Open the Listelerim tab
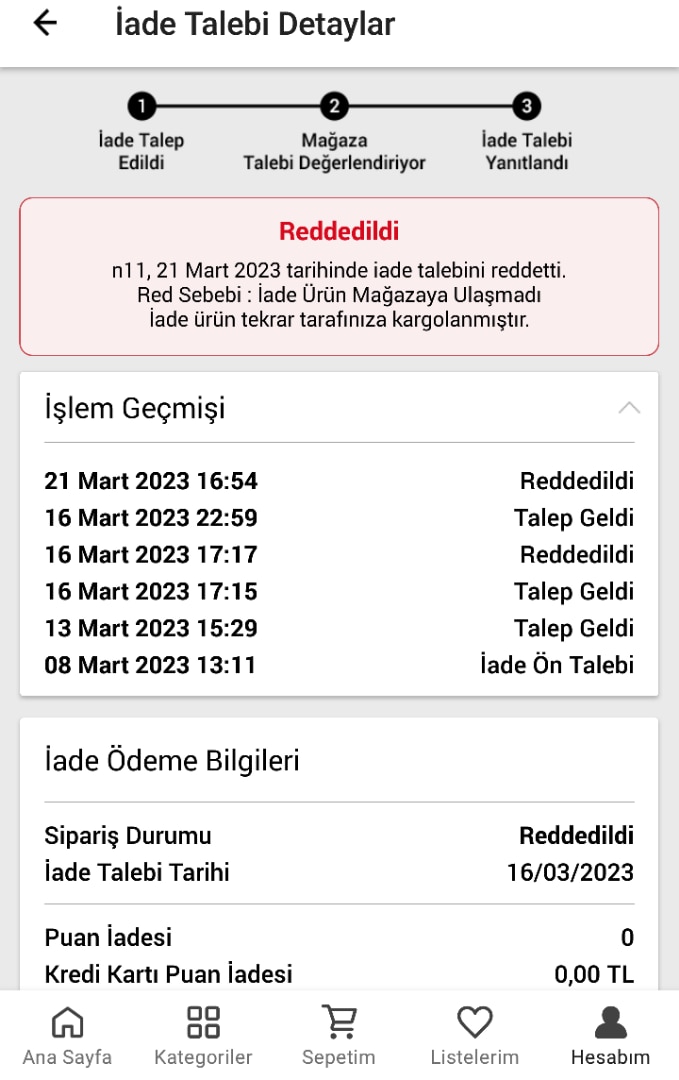 474,1035
